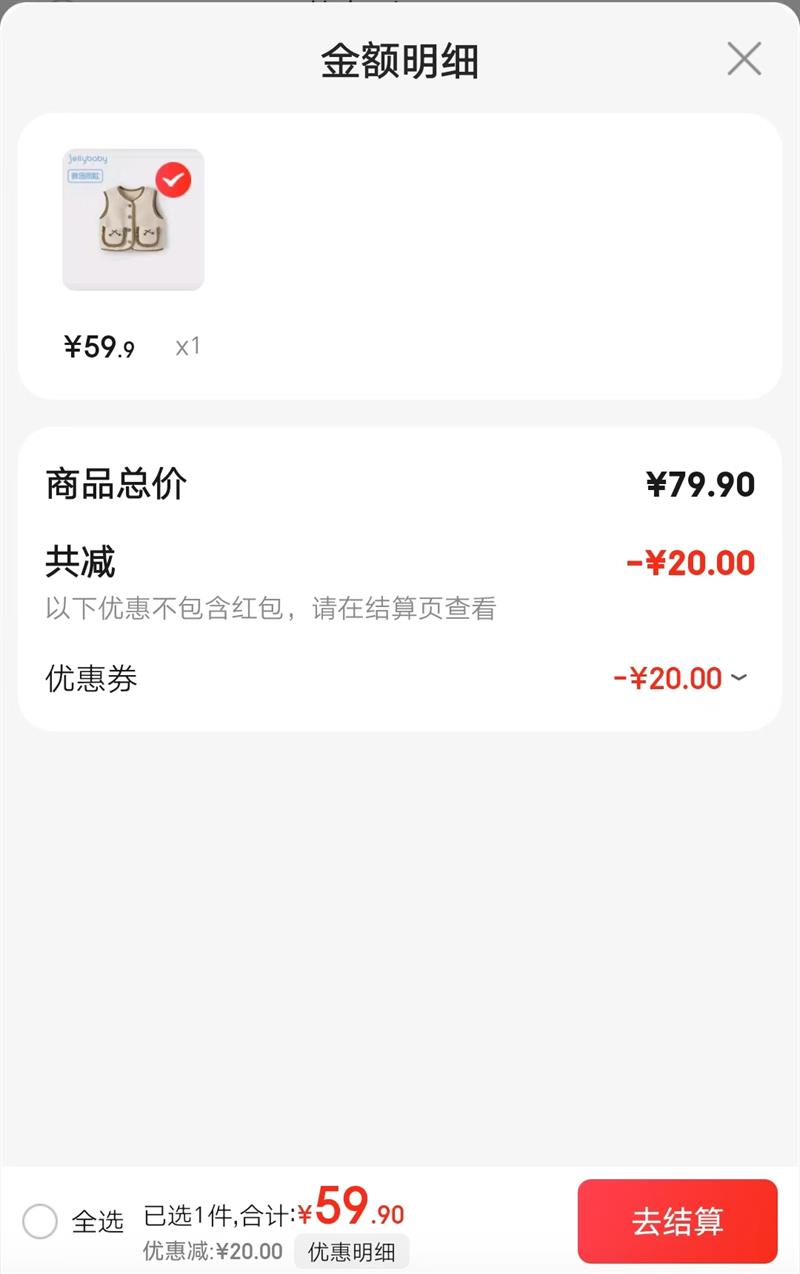Click the 金额明细 dialog title

tap(400, 59)
